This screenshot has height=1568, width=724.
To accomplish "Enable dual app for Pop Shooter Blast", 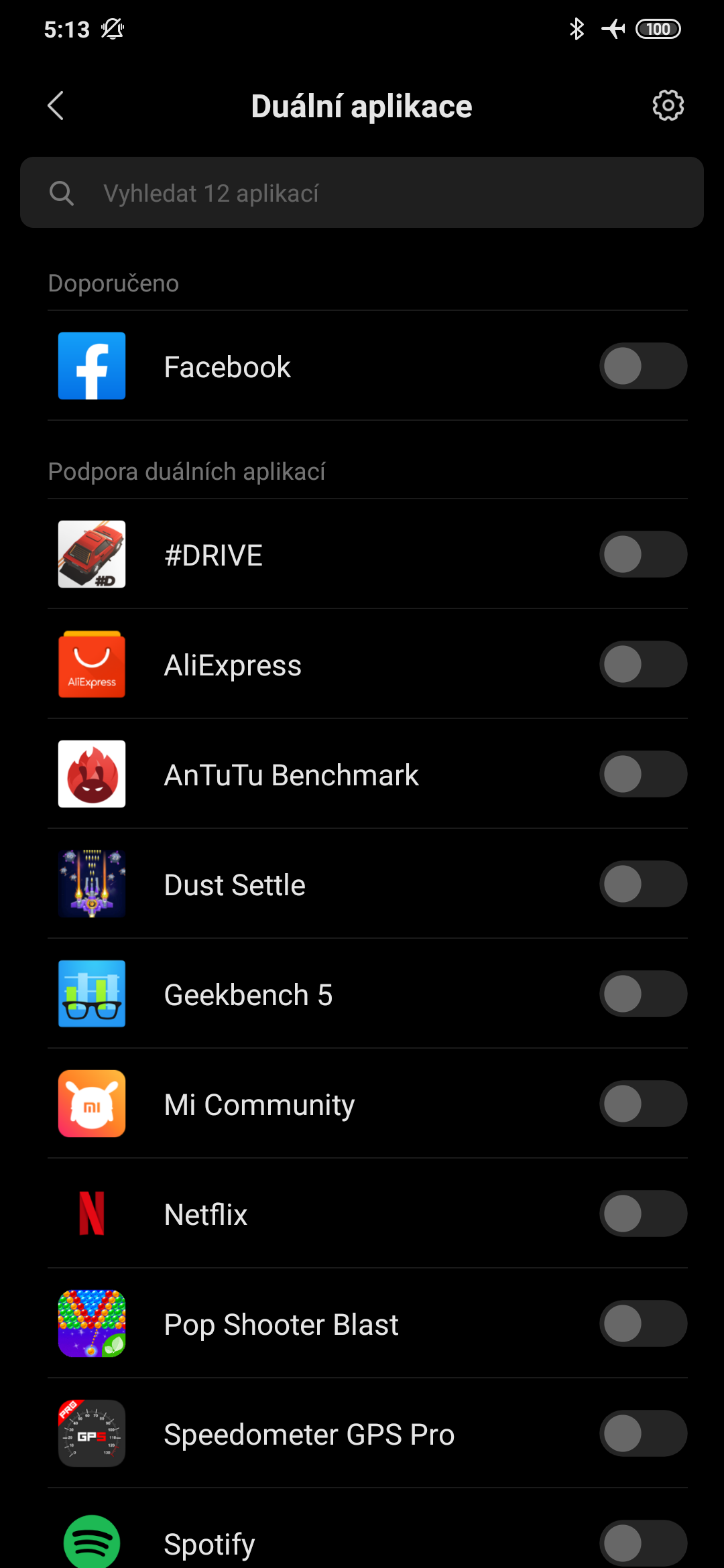I will pyautogui.click(x=643, y=1324).
